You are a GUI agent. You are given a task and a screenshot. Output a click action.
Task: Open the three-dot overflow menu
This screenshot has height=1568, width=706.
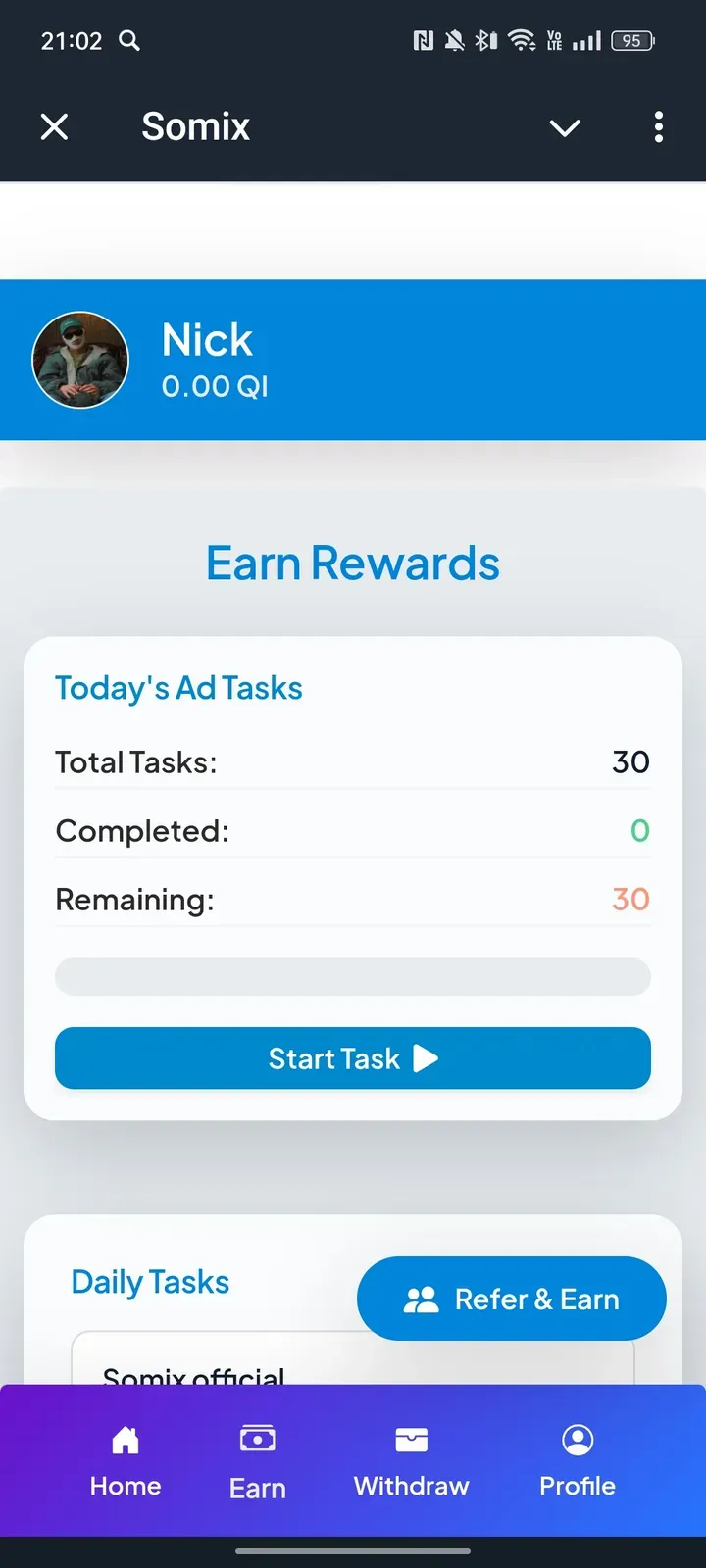(659, 126)
